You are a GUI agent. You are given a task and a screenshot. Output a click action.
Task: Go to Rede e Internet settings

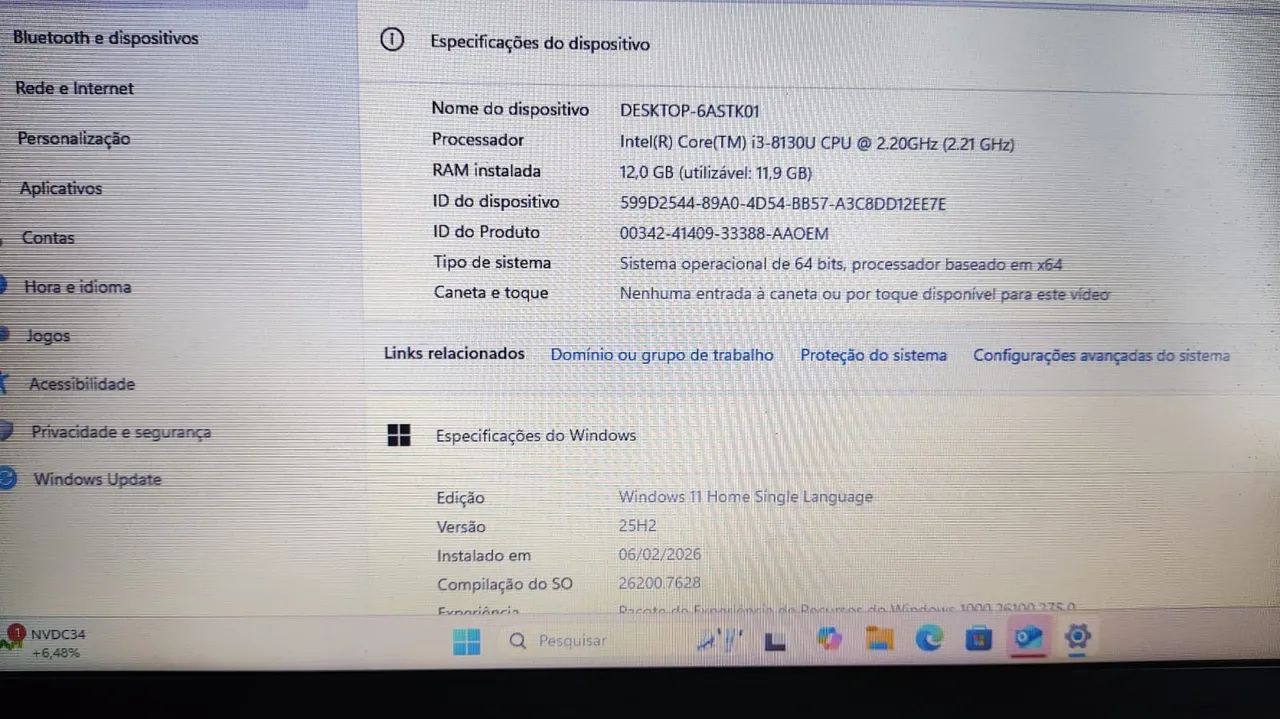pos(74,88)
